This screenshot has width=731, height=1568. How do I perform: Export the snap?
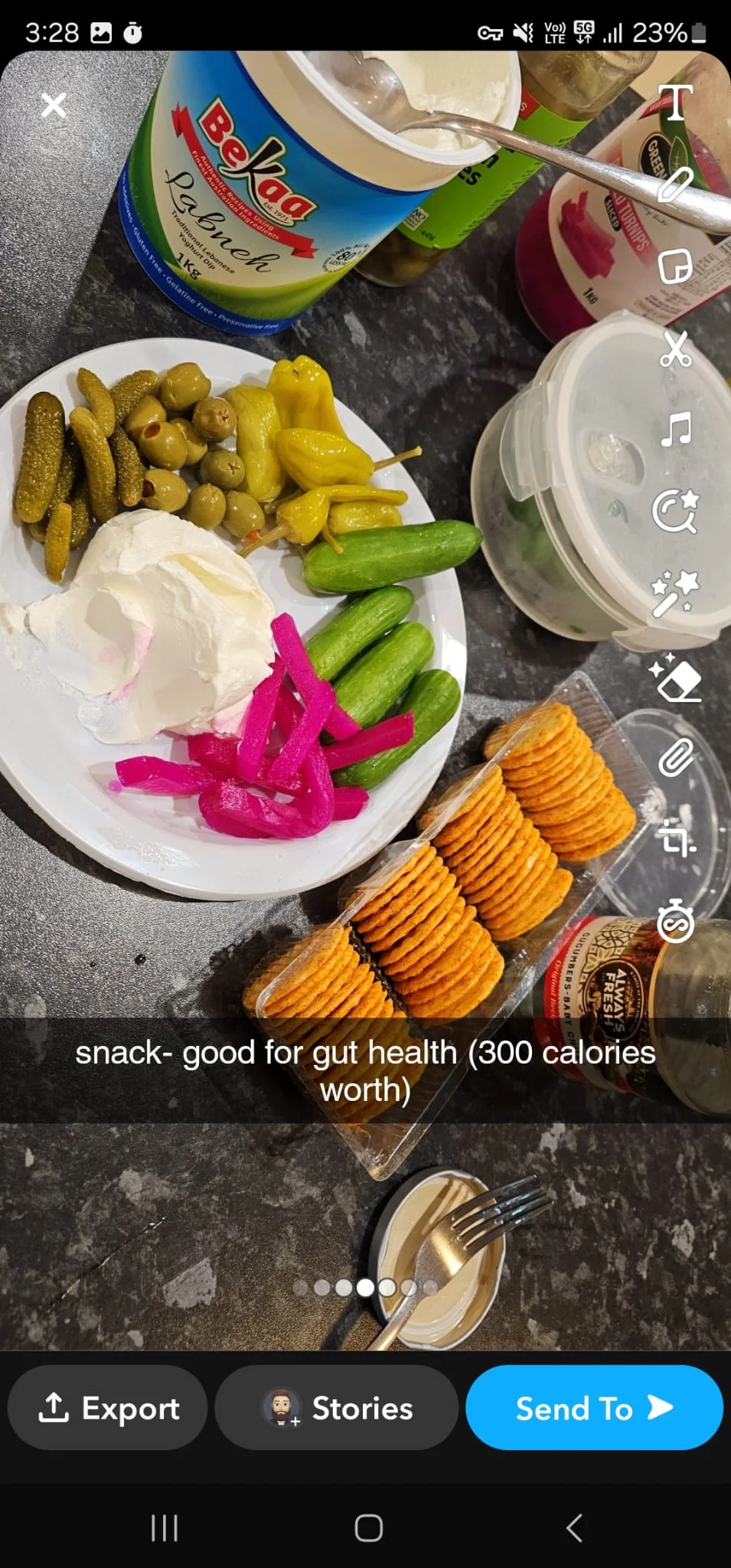[108, 1407]
